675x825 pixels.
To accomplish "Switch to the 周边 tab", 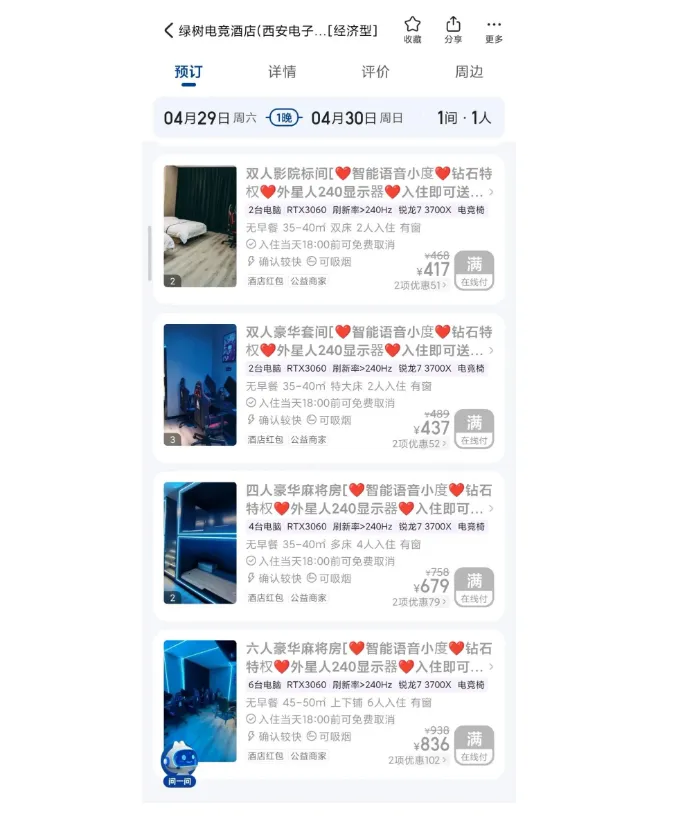I will (469, 72).
